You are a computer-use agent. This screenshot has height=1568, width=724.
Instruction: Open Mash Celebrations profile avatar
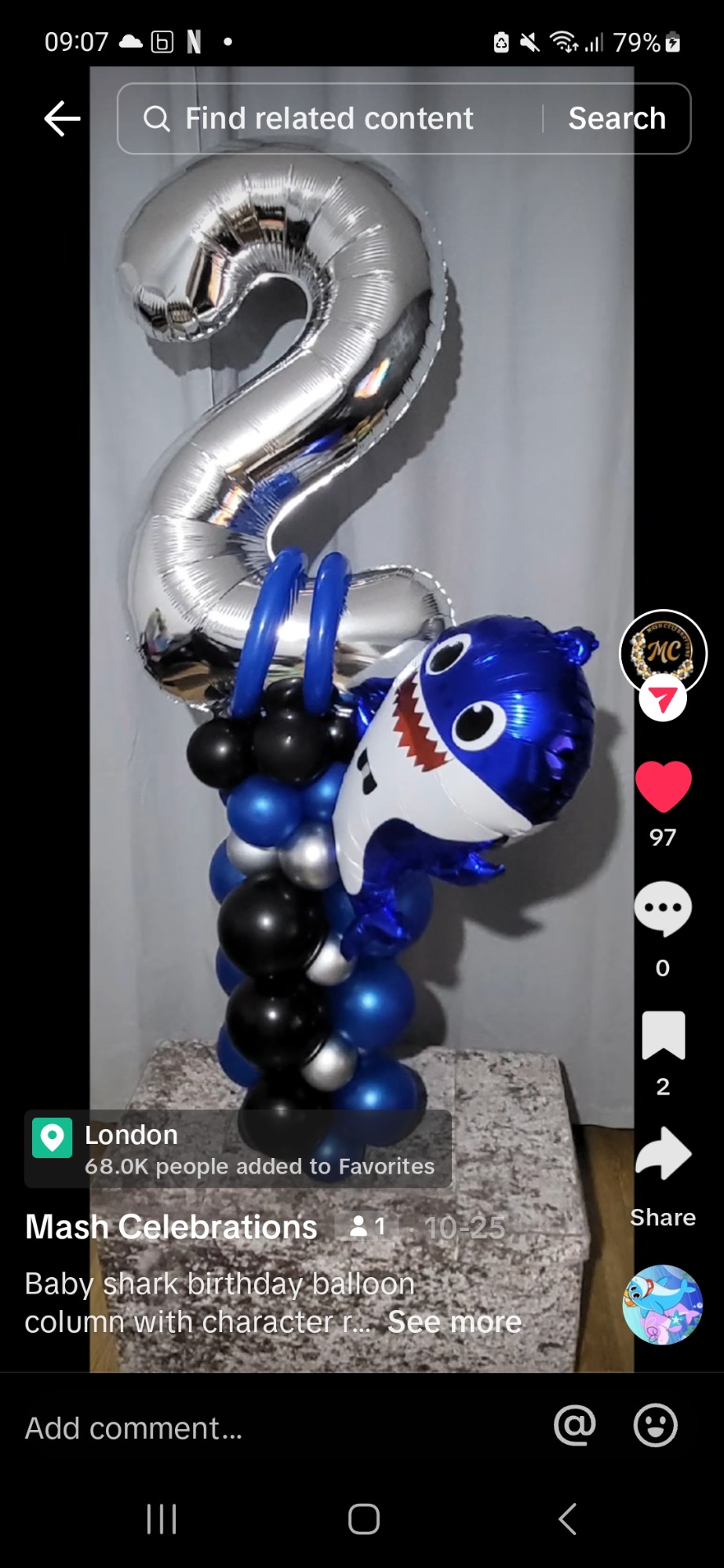pyautogui.click(x=664, y=653)
